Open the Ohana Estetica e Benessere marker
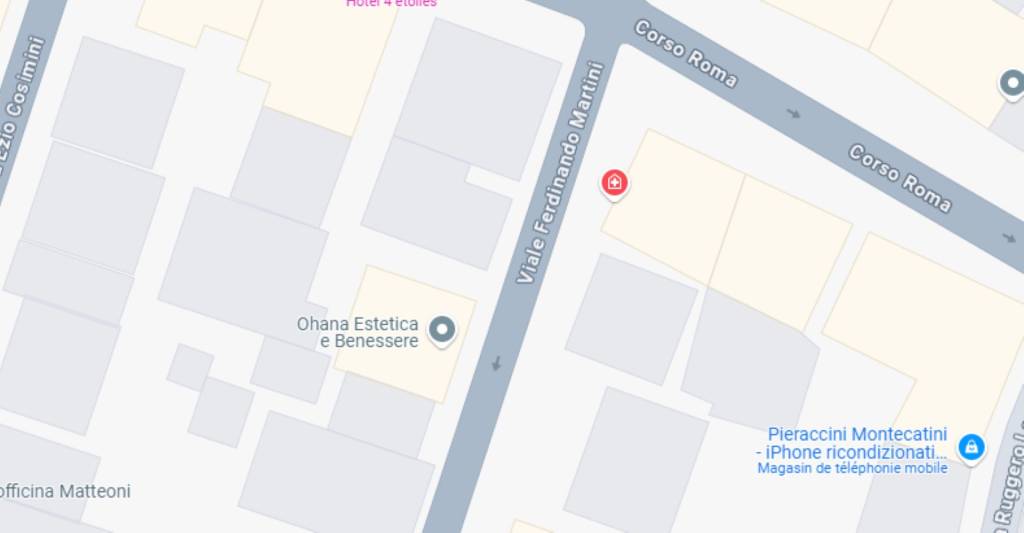This screenshot has width=1024, height=533. click(x=441, y=329)
